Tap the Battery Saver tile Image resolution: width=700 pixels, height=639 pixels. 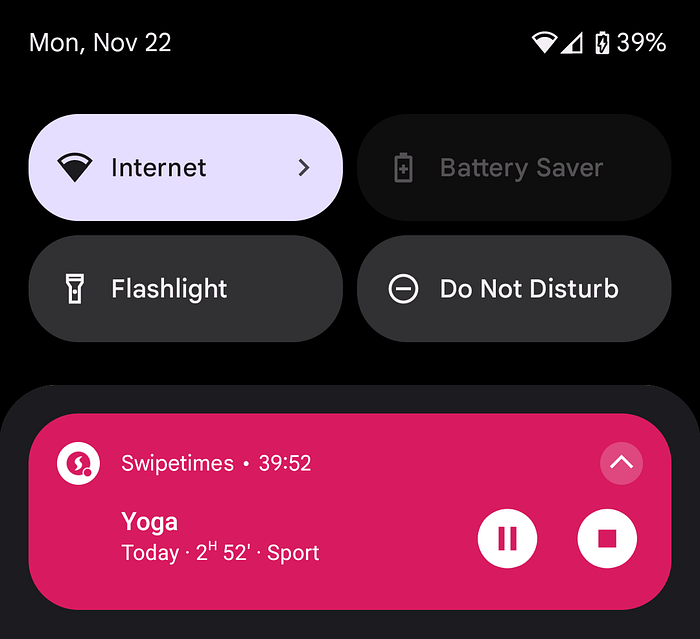[x=514, y=167]
